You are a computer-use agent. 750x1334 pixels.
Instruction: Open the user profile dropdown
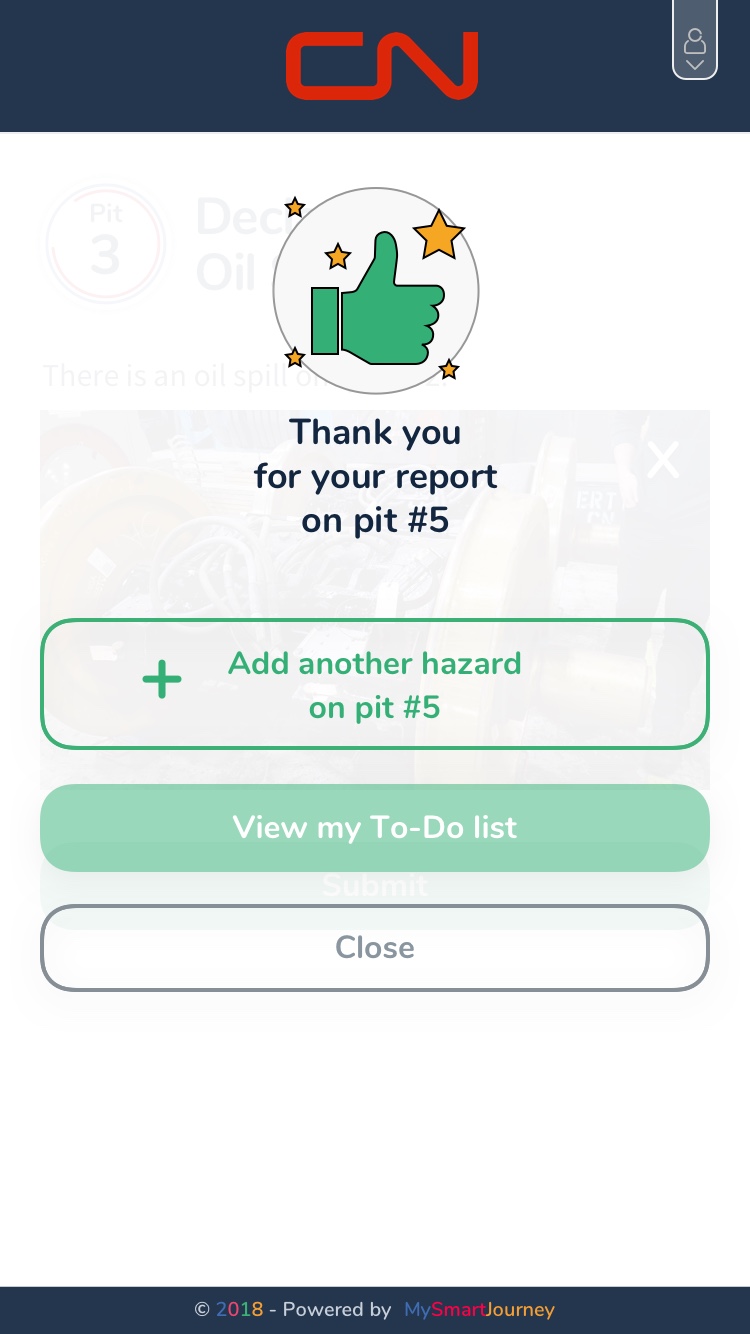point(694,42)
